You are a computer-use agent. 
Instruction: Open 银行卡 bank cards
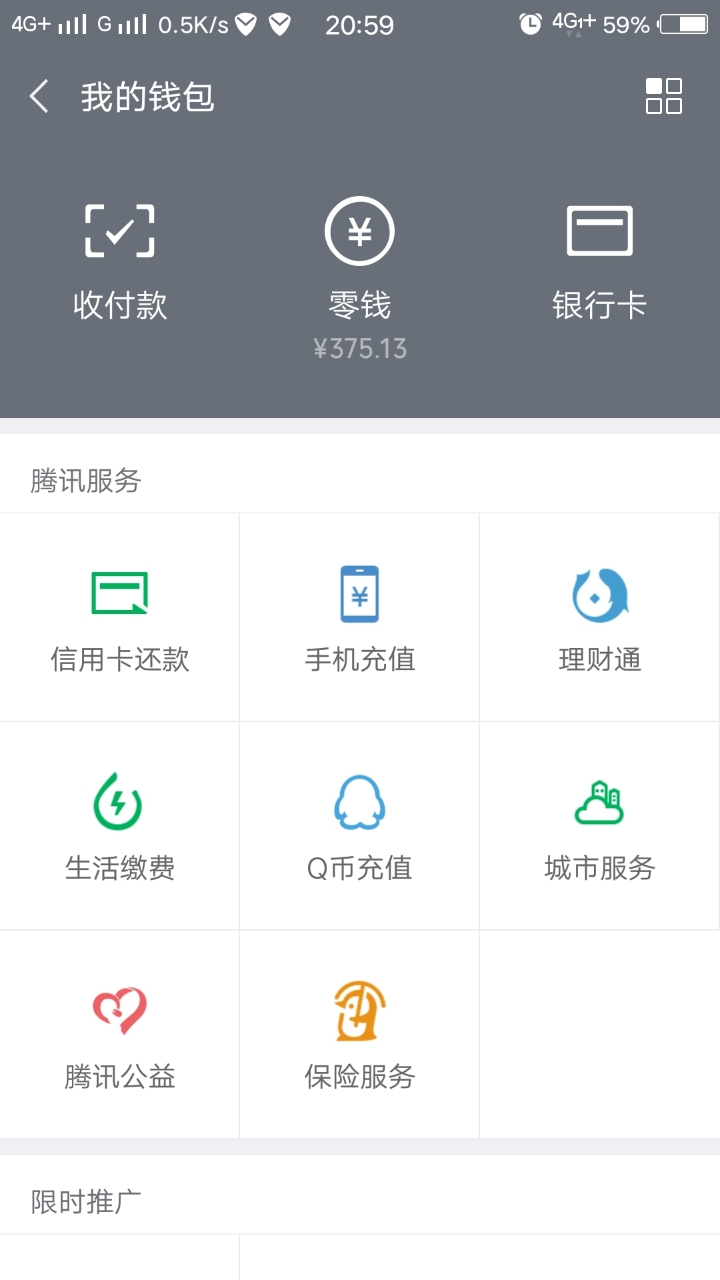pyautogui.click(x=600, y=262)
